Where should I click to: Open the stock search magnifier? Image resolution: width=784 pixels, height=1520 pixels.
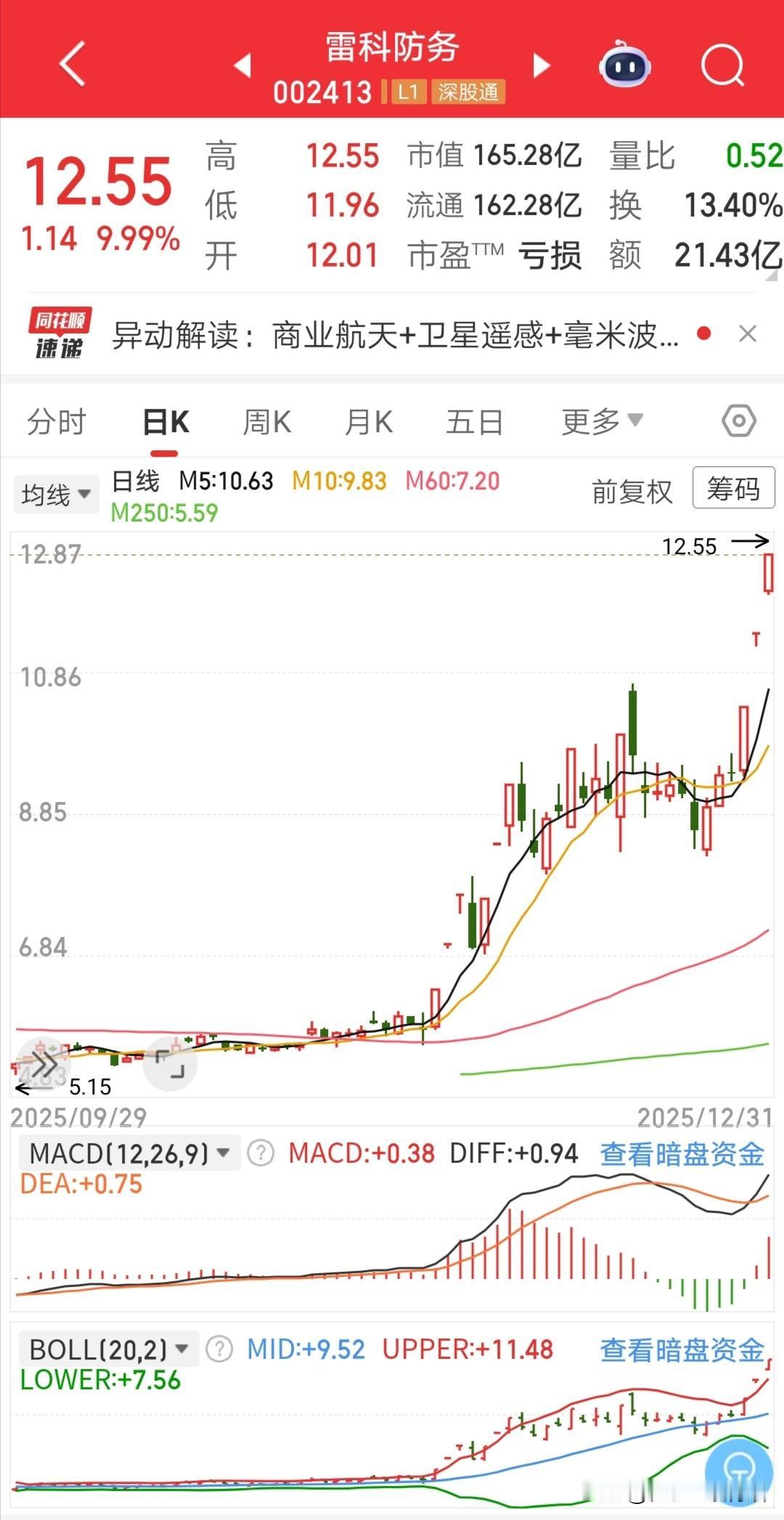(x=722, y=64)
